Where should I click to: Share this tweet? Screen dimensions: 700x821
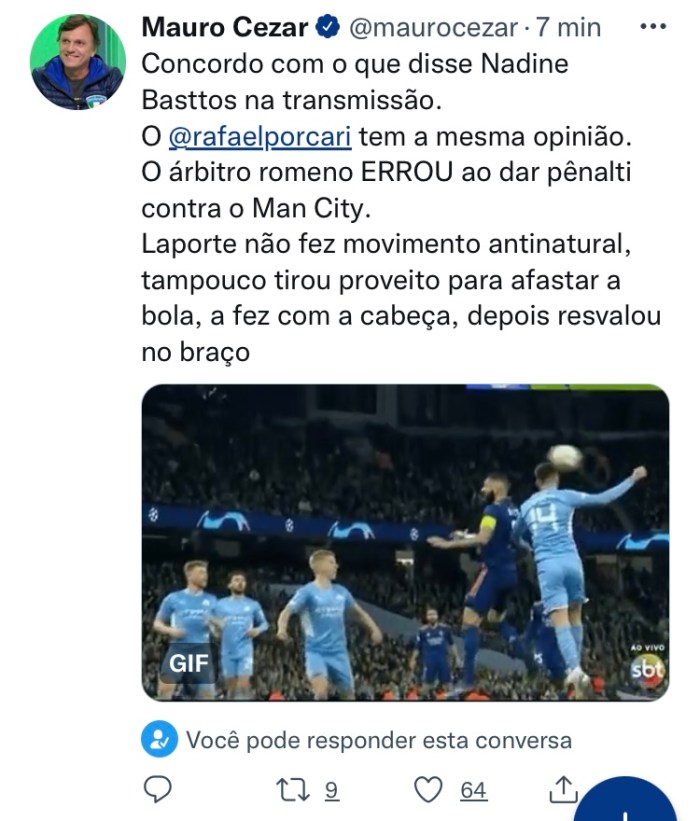coord(563,789)
